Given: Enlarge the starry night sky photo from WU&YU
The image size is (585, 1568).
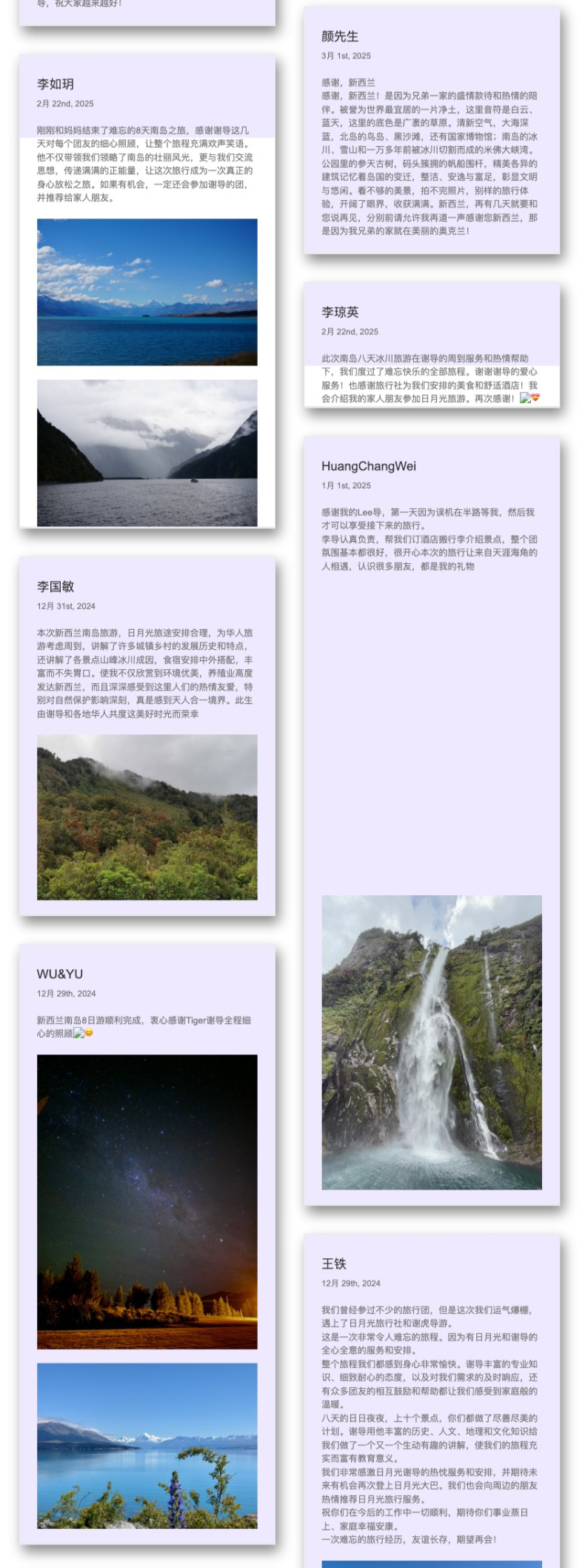Looking at the screenshot, I should pos(147,1200).
